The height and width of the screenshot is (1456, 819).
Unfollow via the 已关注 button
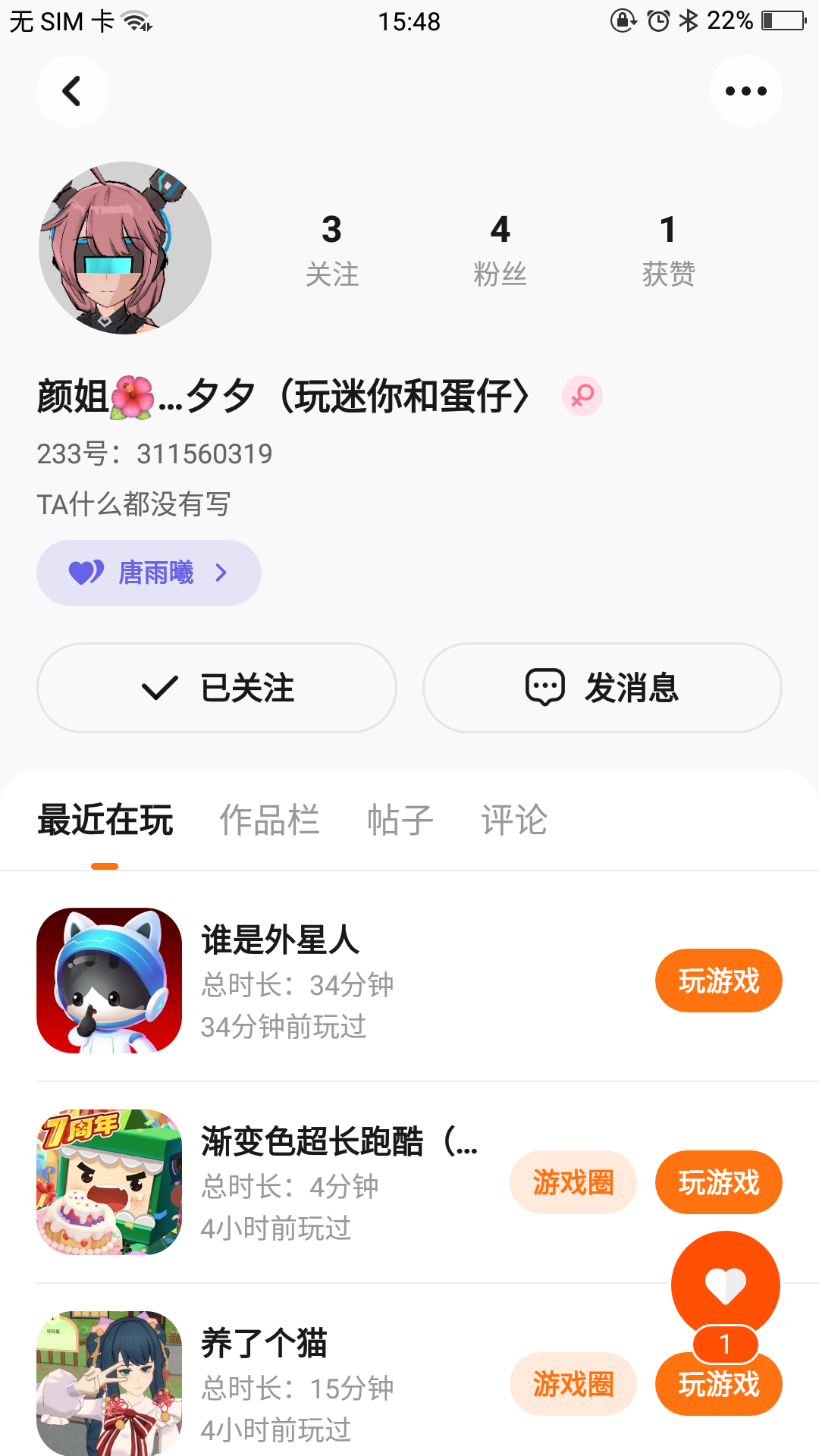click(217, 688)
